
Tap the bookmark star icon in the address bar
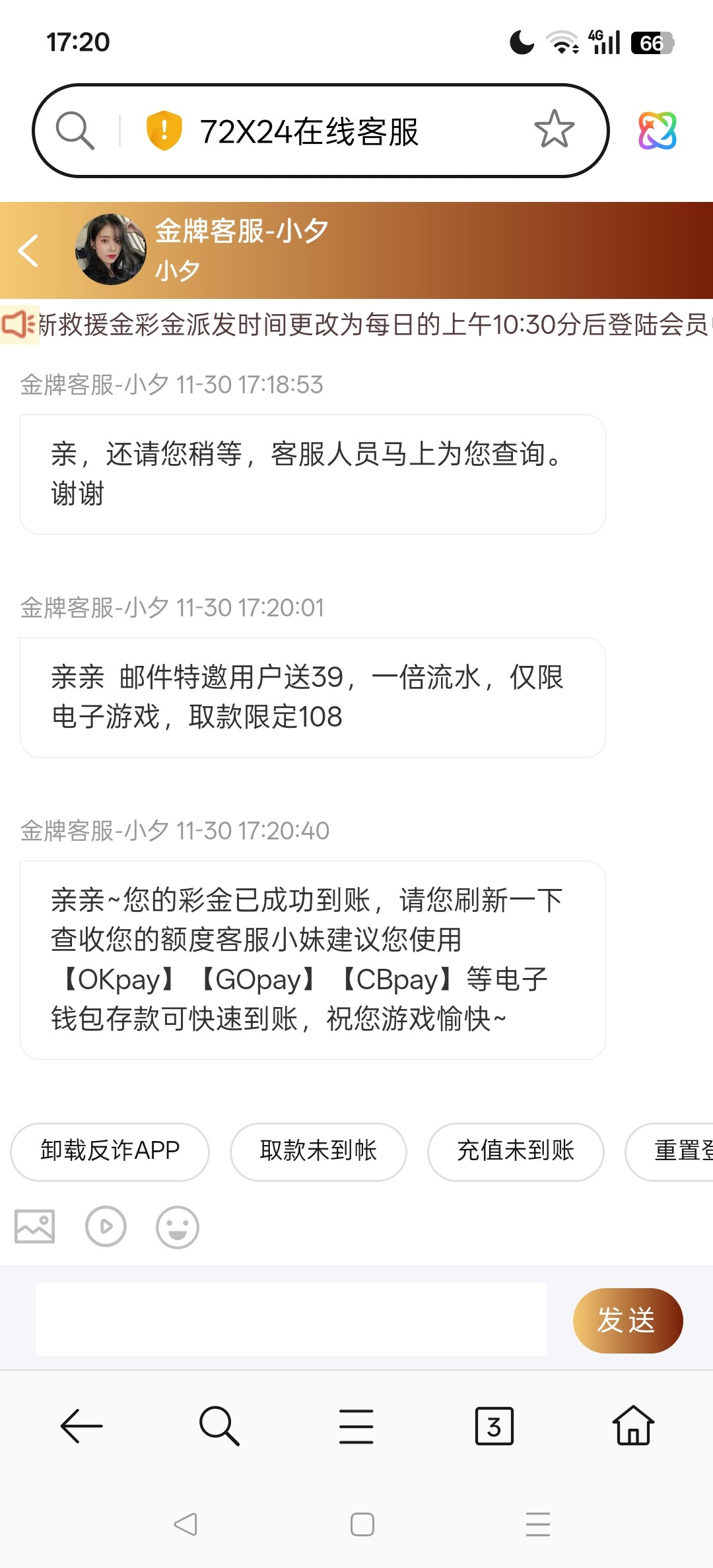point(555,130)
